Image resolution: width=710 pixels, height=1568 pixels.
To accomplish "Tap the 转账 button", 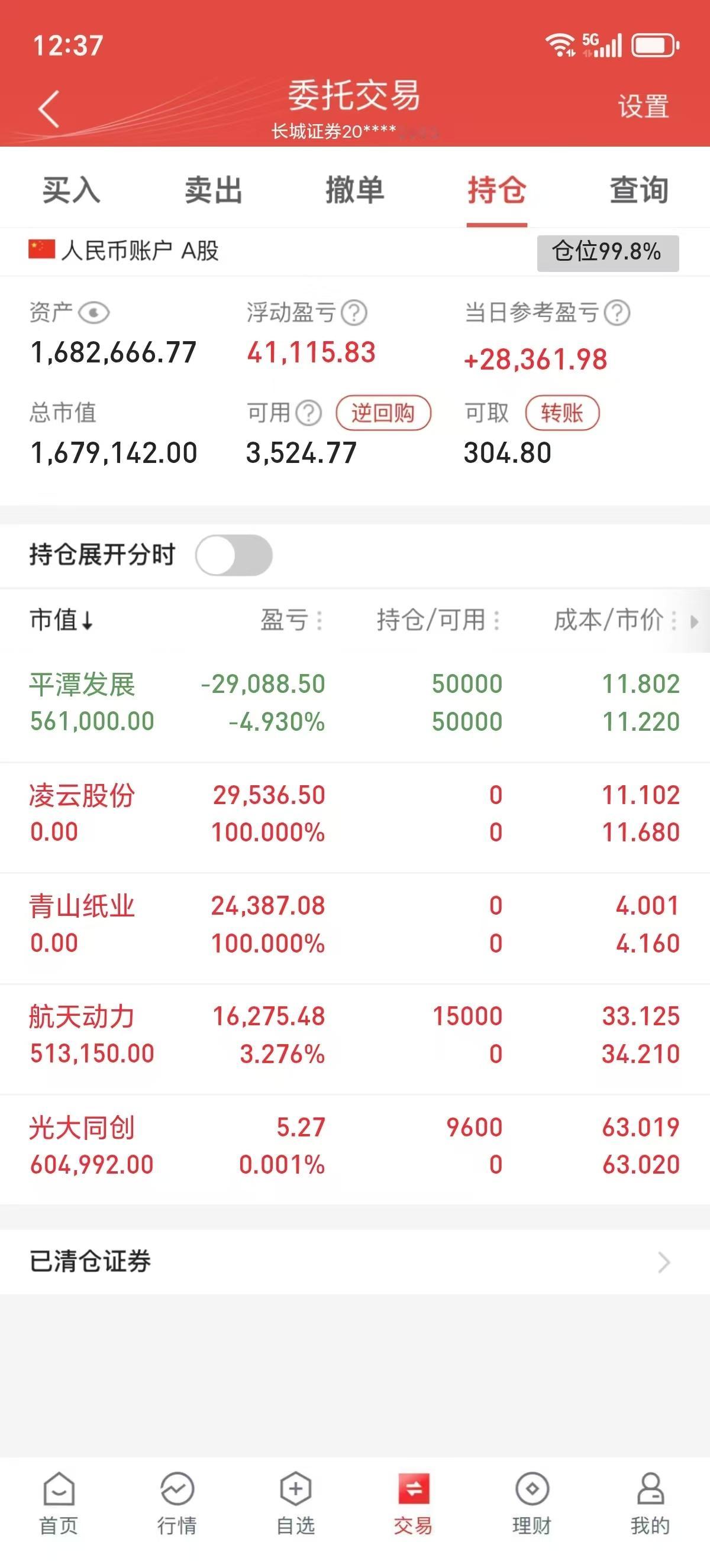I will 562,413.
